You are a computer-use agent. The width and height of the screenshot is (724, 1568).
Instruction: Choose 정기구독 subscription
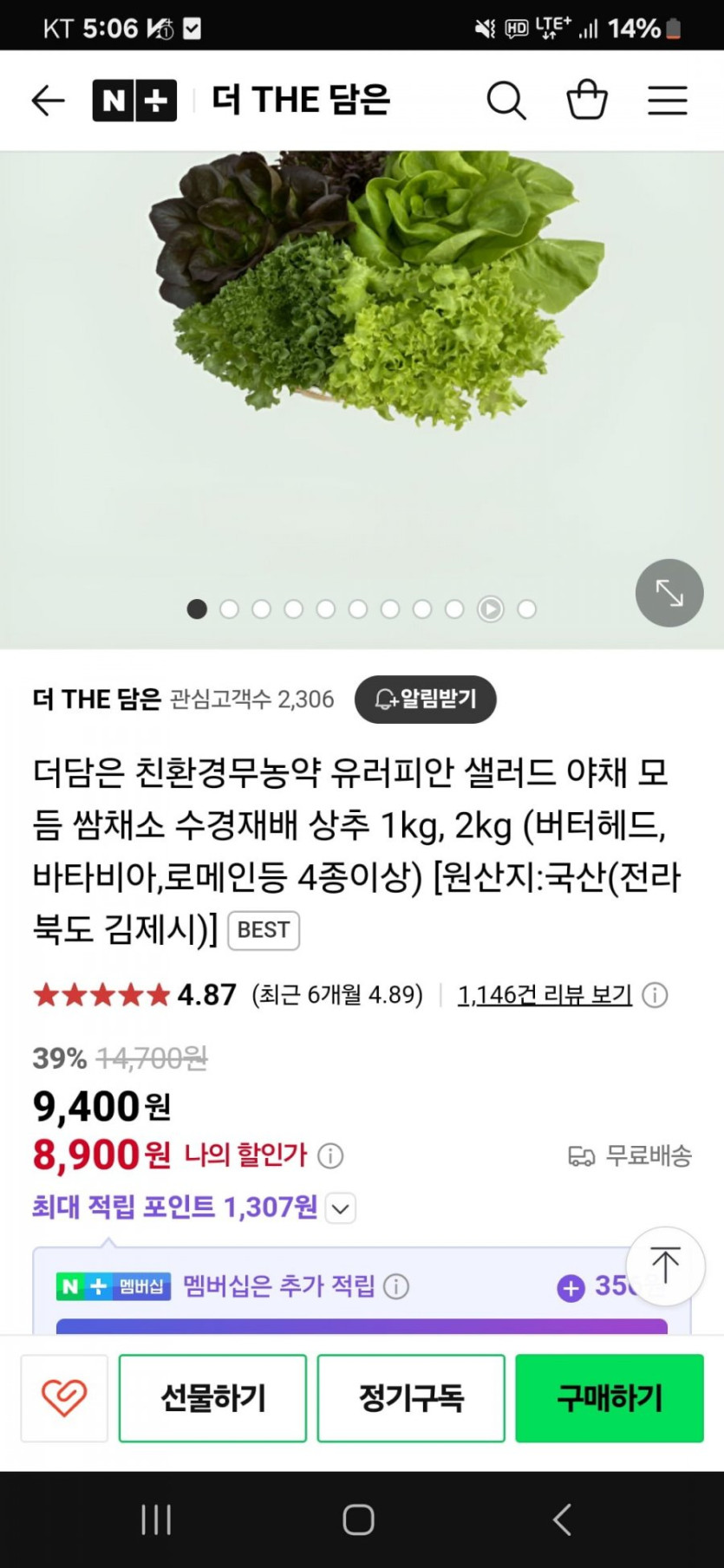pos(411,1398)
